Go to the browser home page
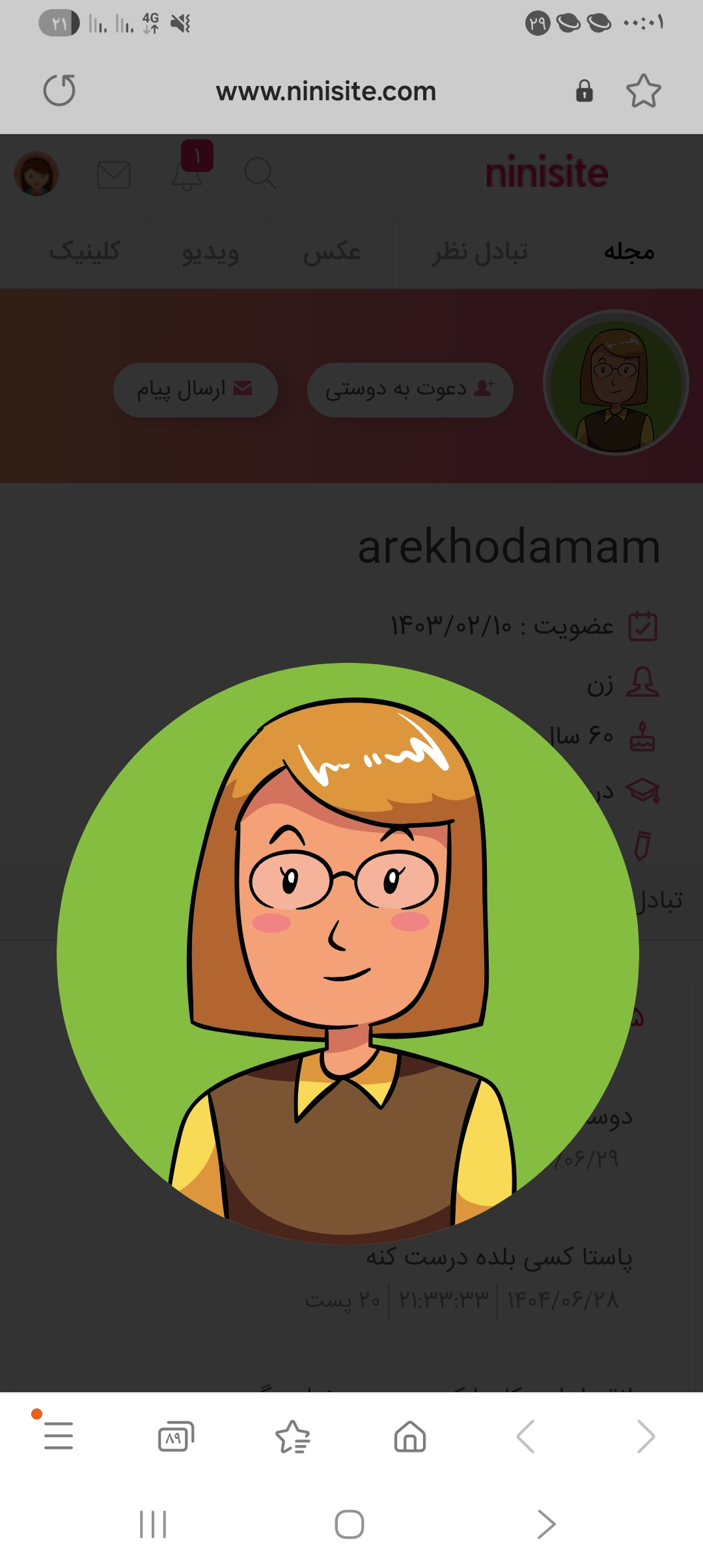 click(x=410, y=1436)
